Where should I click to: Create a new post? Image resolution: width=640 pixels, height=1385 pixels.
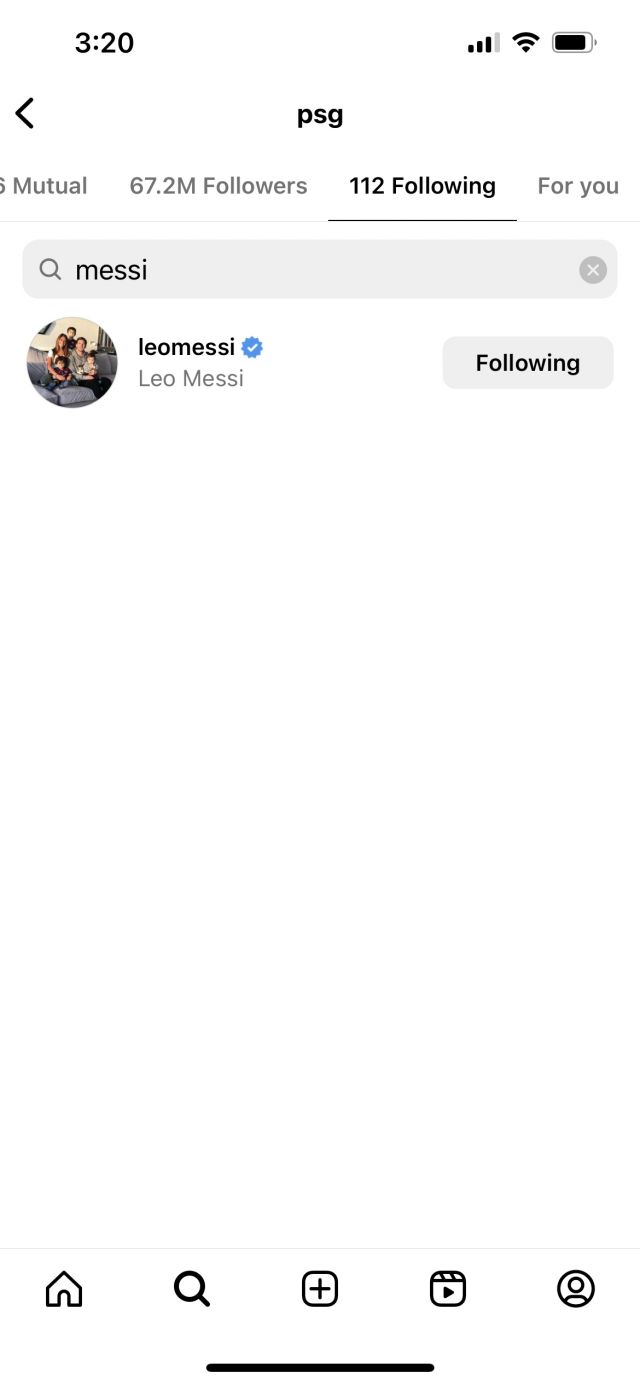click(x=320, y=1289)
